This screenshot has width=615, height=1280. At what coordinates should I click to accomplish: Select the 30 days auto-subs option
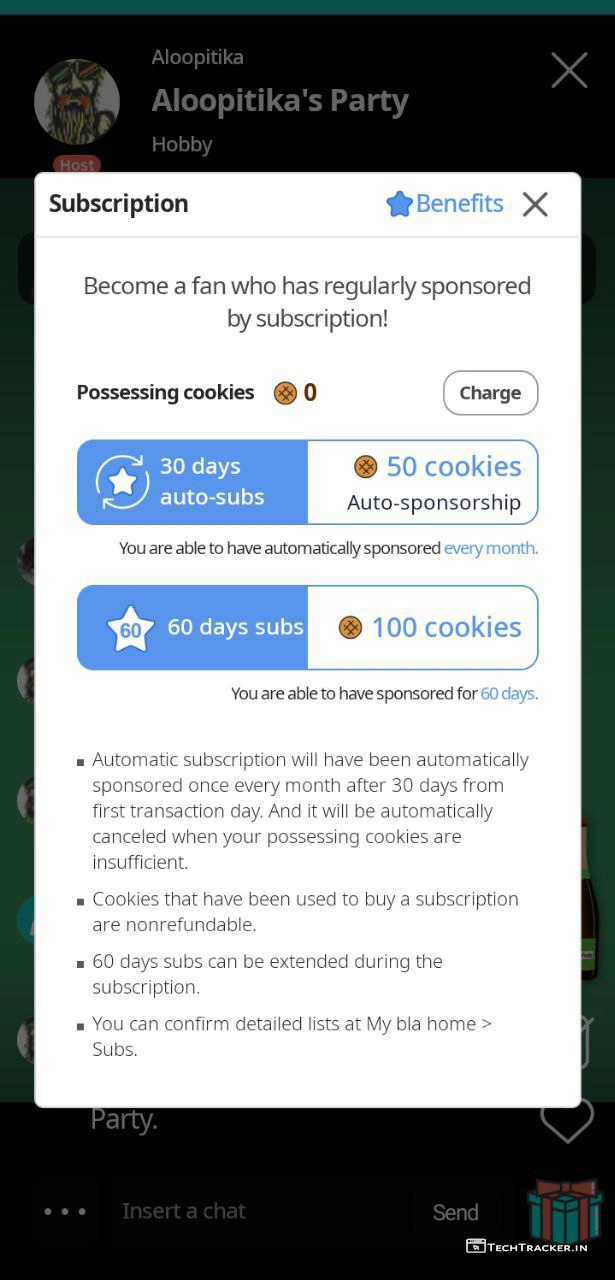pos(307,482)
